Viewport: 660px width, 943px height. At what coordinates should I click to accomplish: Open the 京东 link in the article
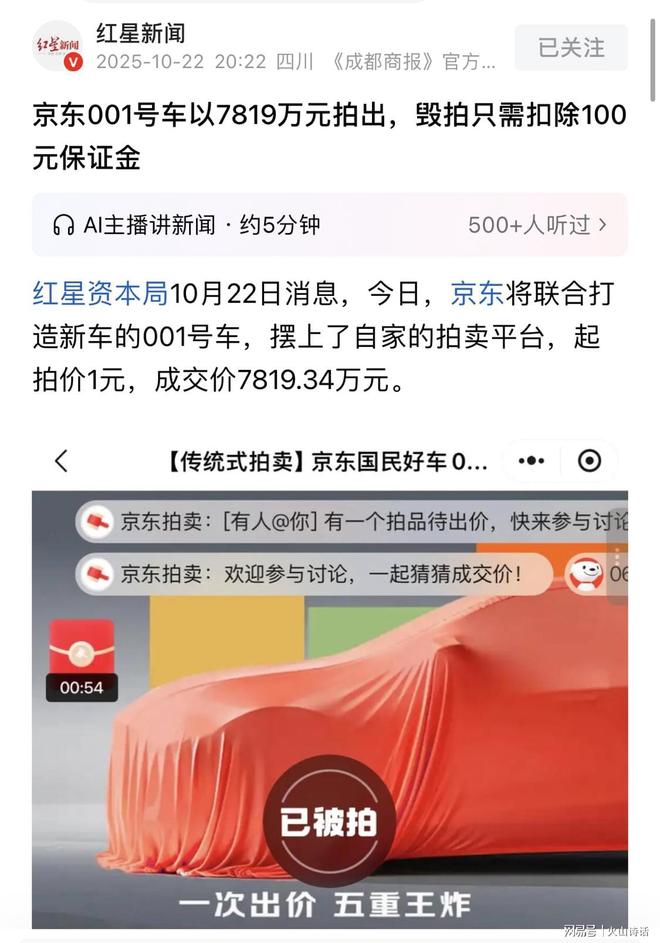pos(476,294)
